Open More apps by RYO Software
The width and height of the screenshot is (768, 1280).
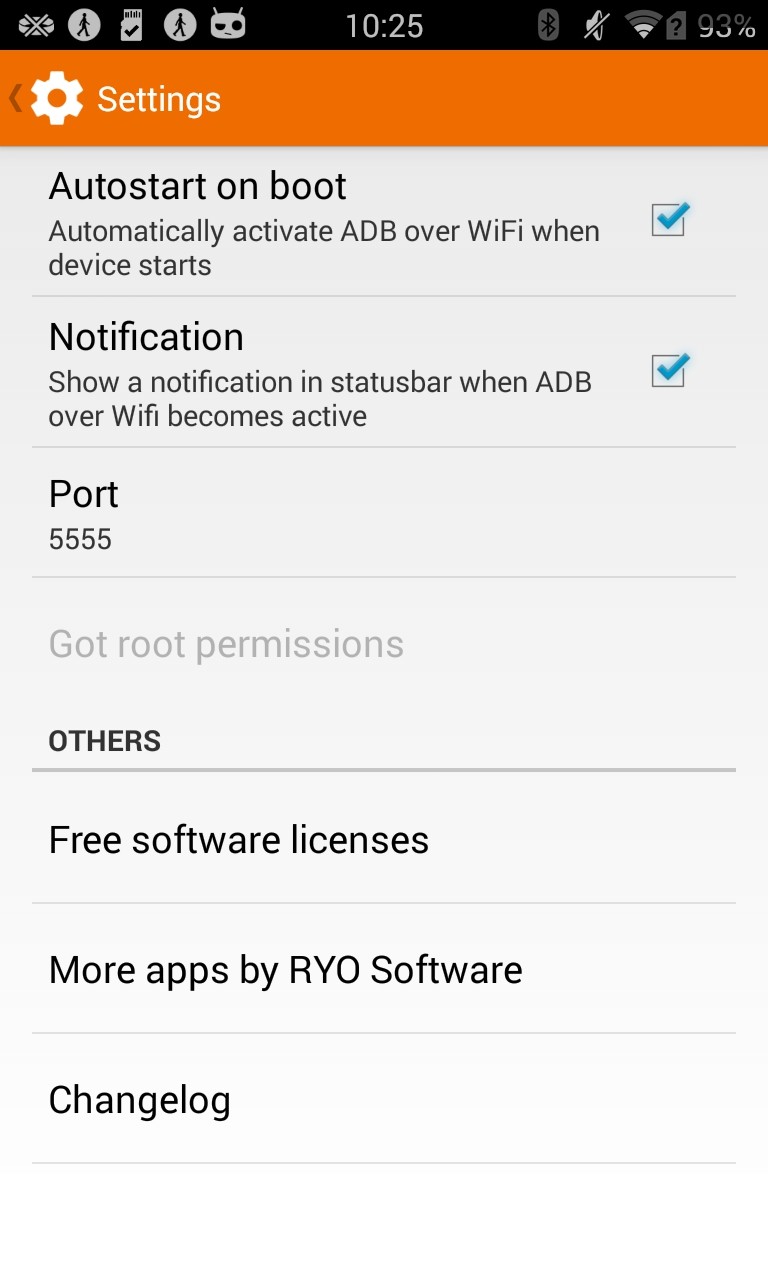tap(384, 969)
